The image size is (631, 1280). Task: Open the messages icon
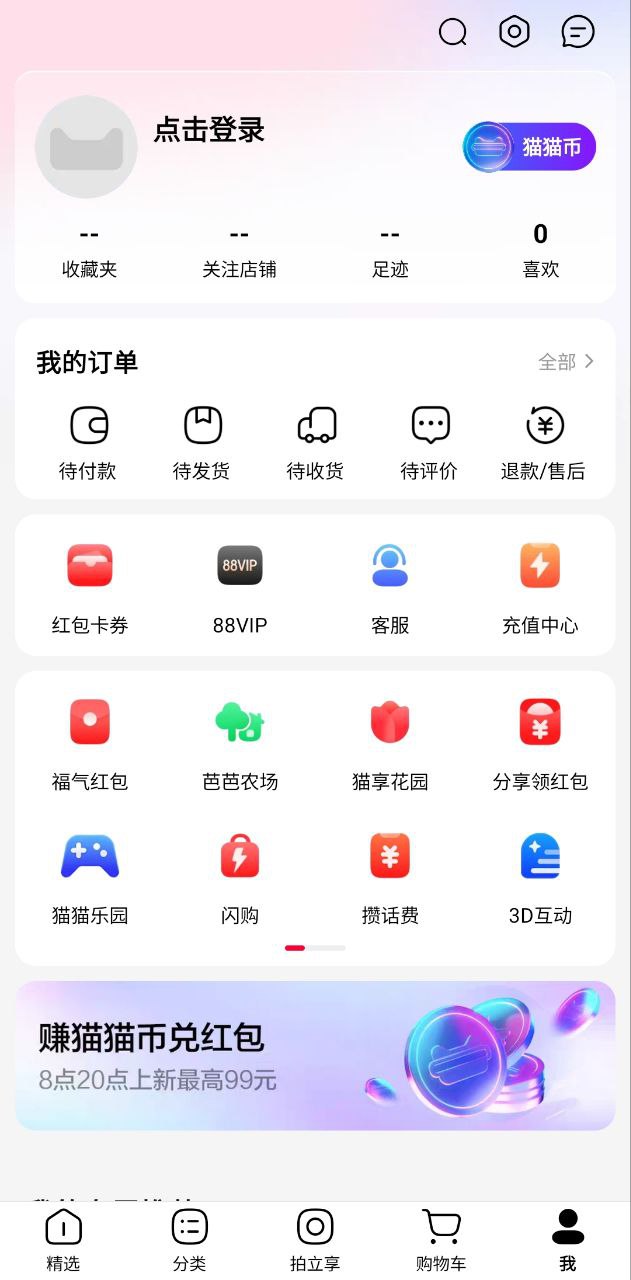click(578, 32)
